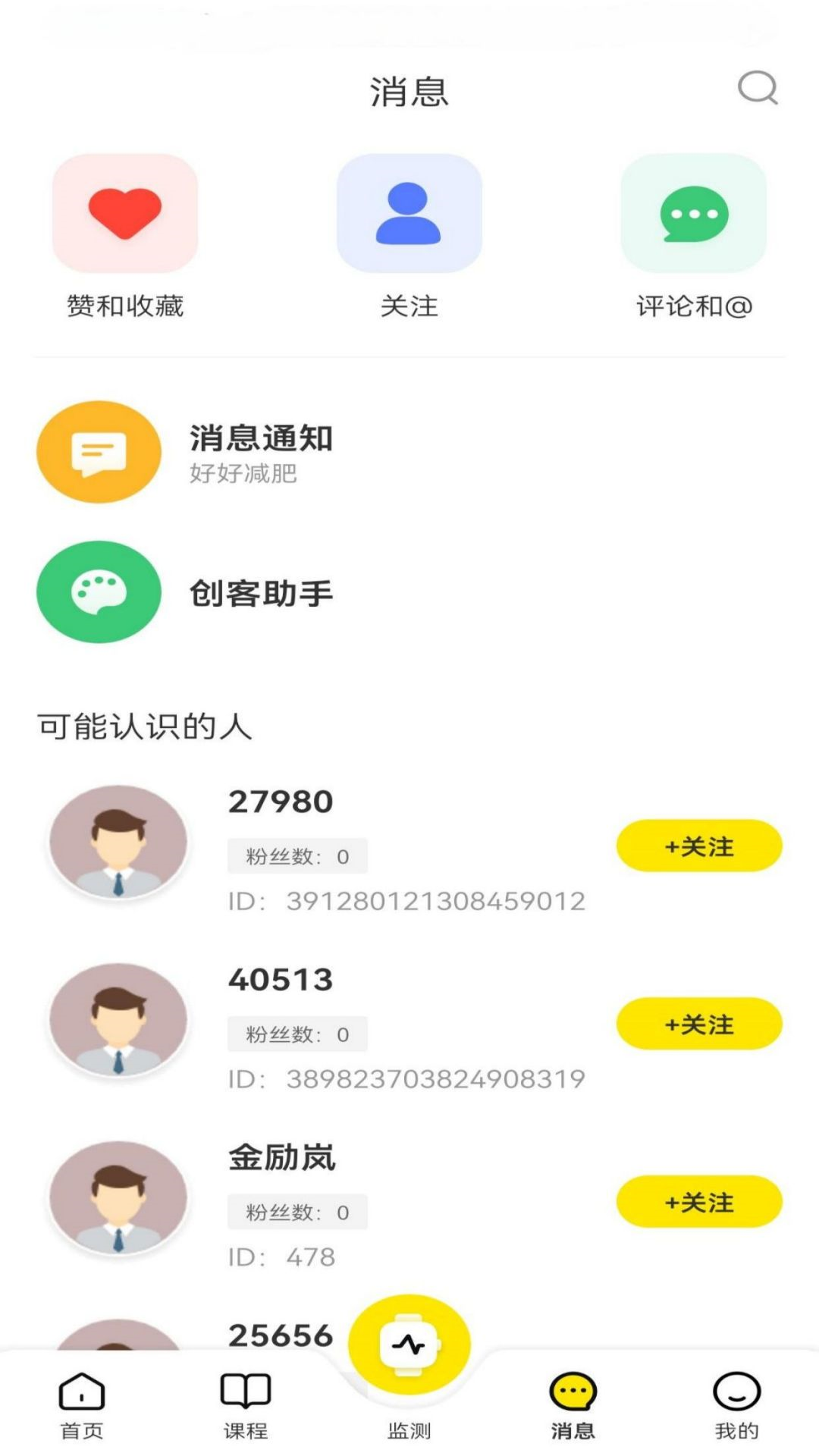Image resolution: width=819 pixels, height=1456 pixels.
Task: Go to the 我的 profile tab
Action: (736, 1404)
